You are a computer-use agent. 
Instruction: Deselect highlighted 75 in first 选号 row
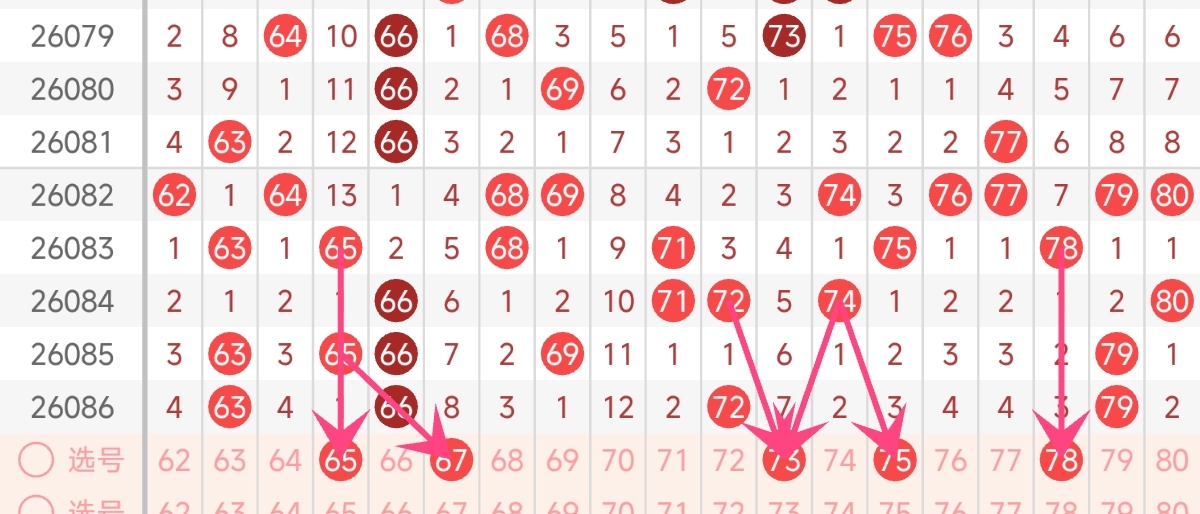coord(895,461)
